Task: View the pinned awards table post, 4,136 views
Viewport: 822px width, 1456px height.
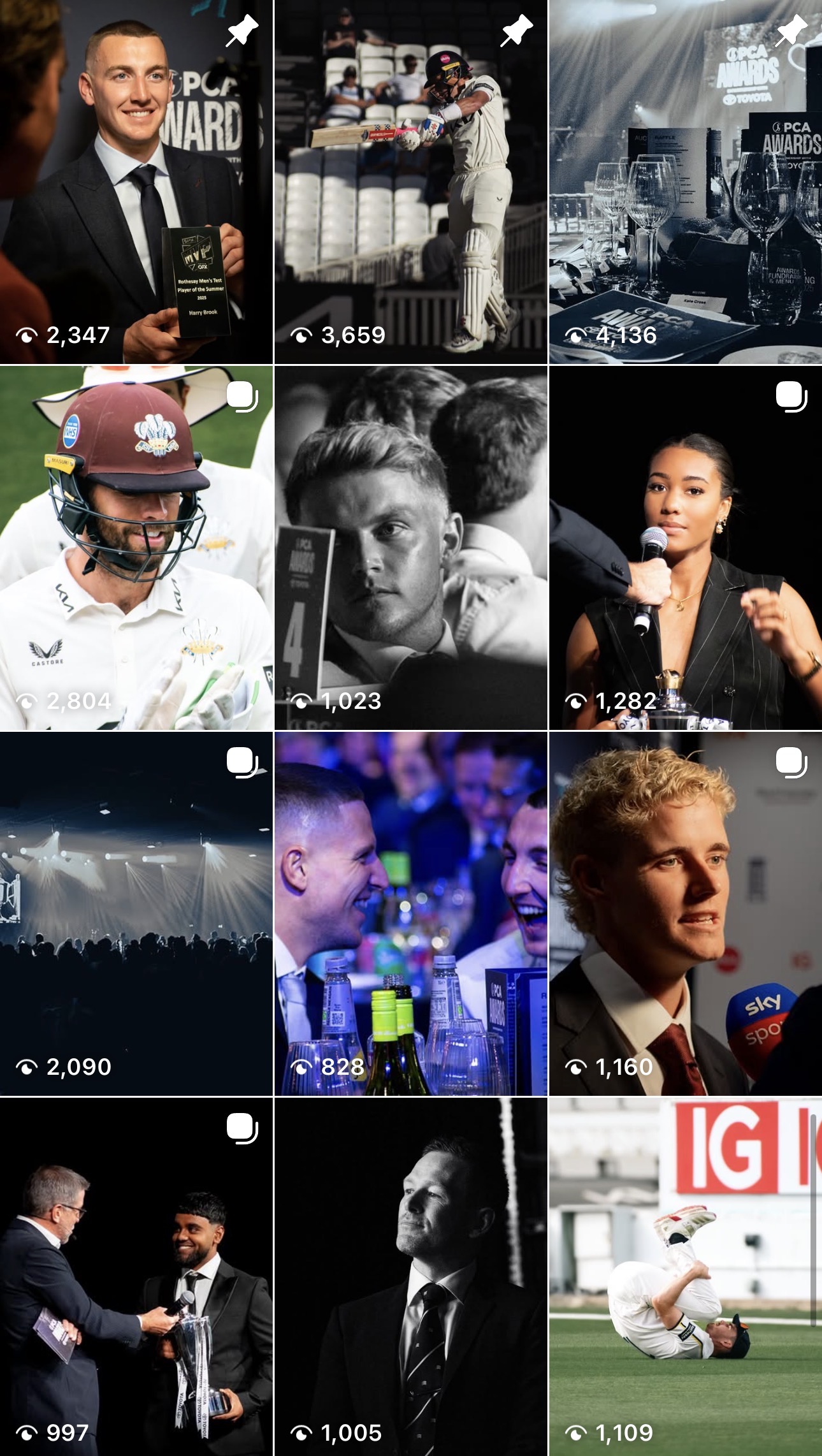Action: tap(686, 182)
